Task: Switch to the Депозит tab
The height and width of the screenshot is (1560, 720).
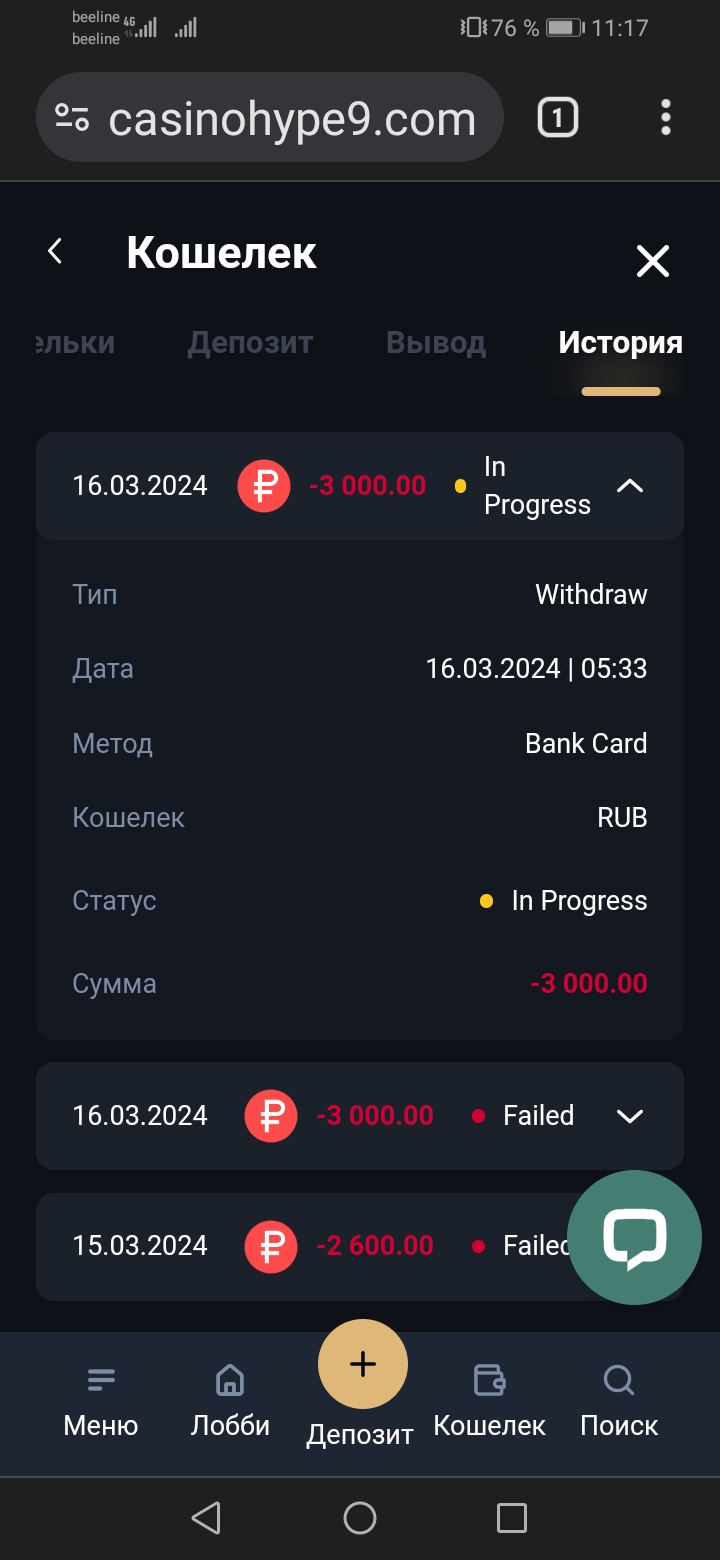Action: 250,343
